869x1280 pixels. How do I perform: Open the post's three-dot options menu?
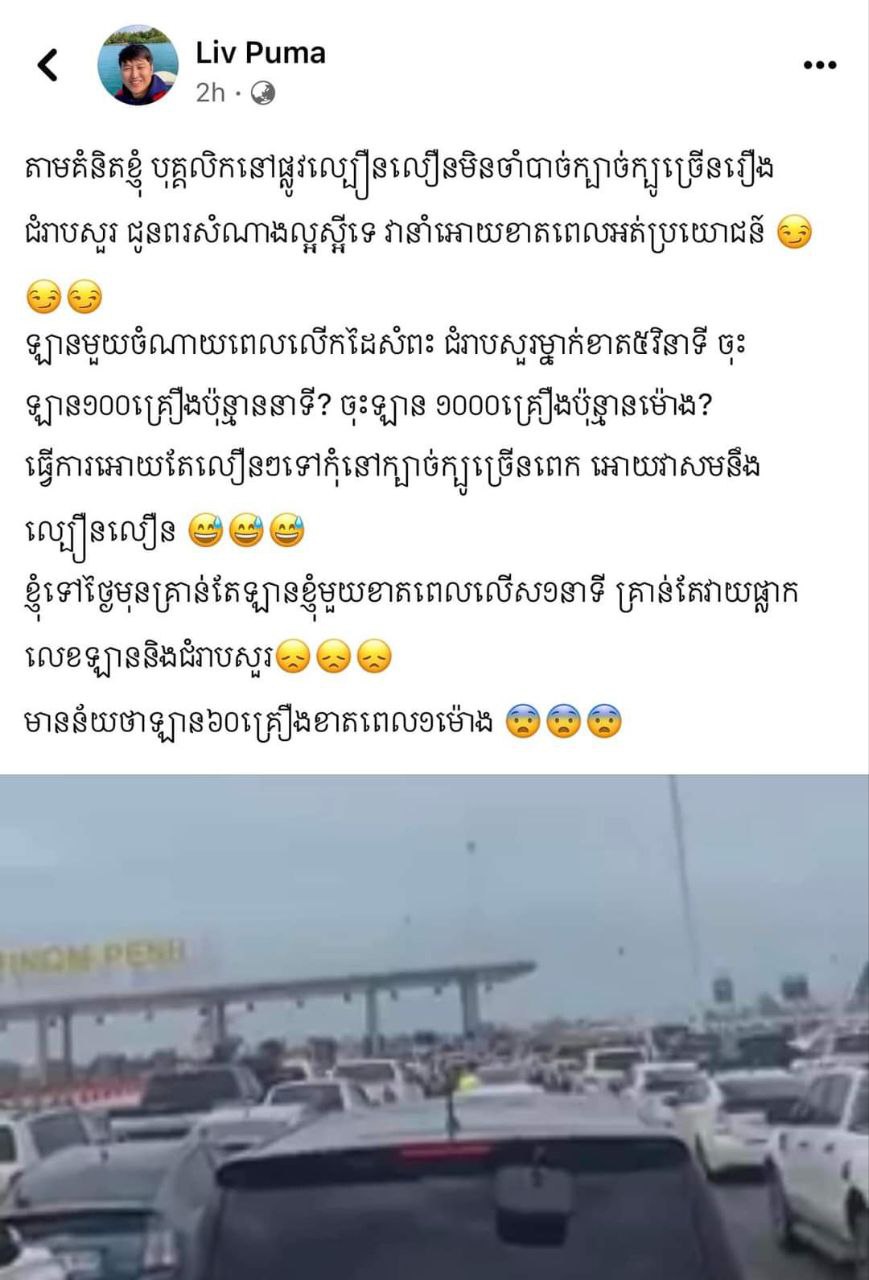pos(819,65)
